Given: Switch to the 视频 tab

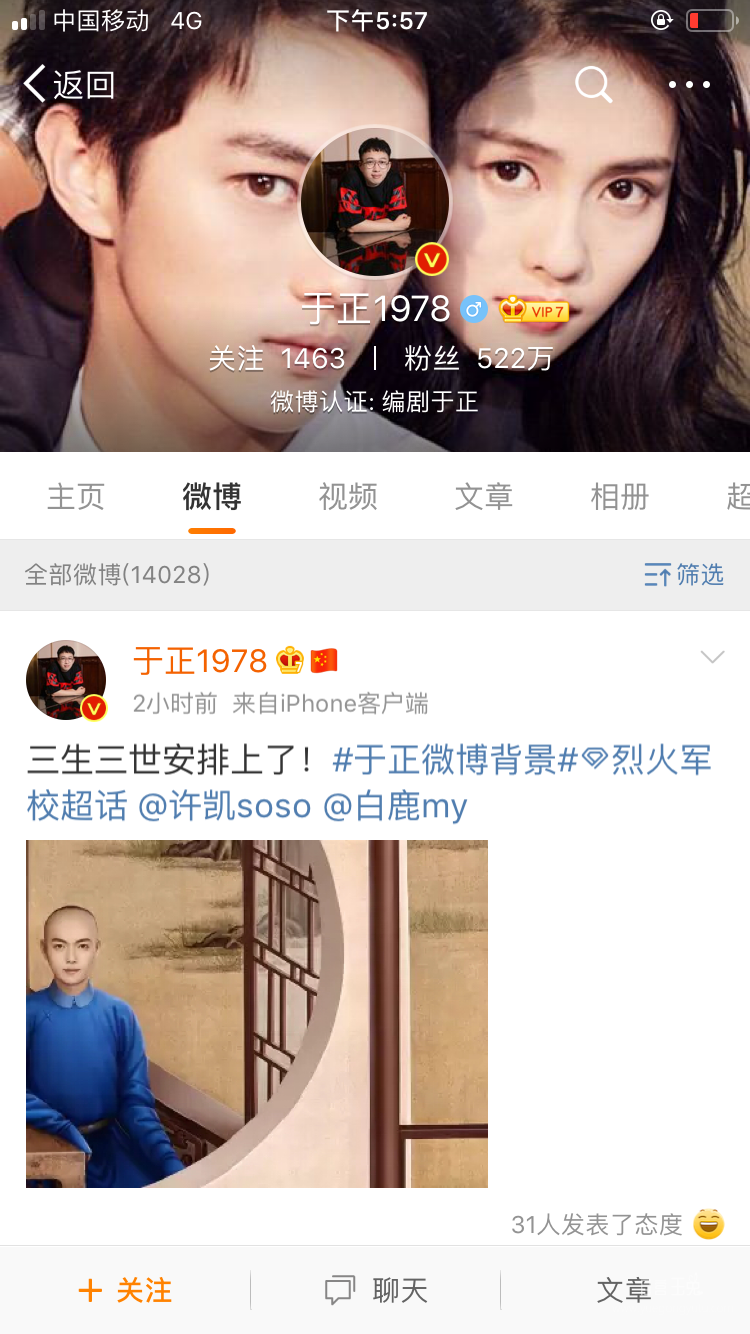Looking at the screenshot, I should coord(348,496).
